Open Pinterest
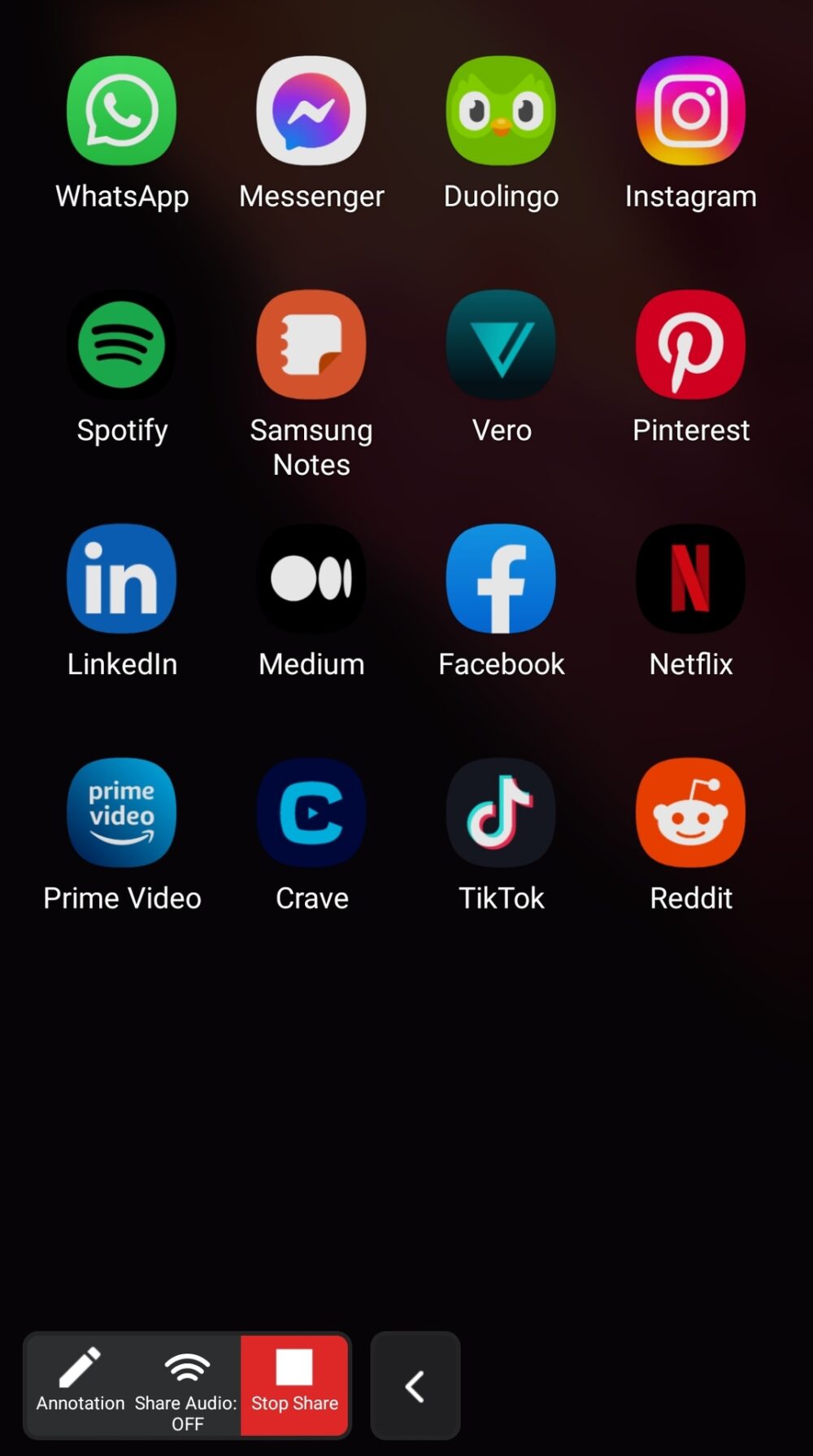Screen dimensions: 813x1456 tap(690, 346)
